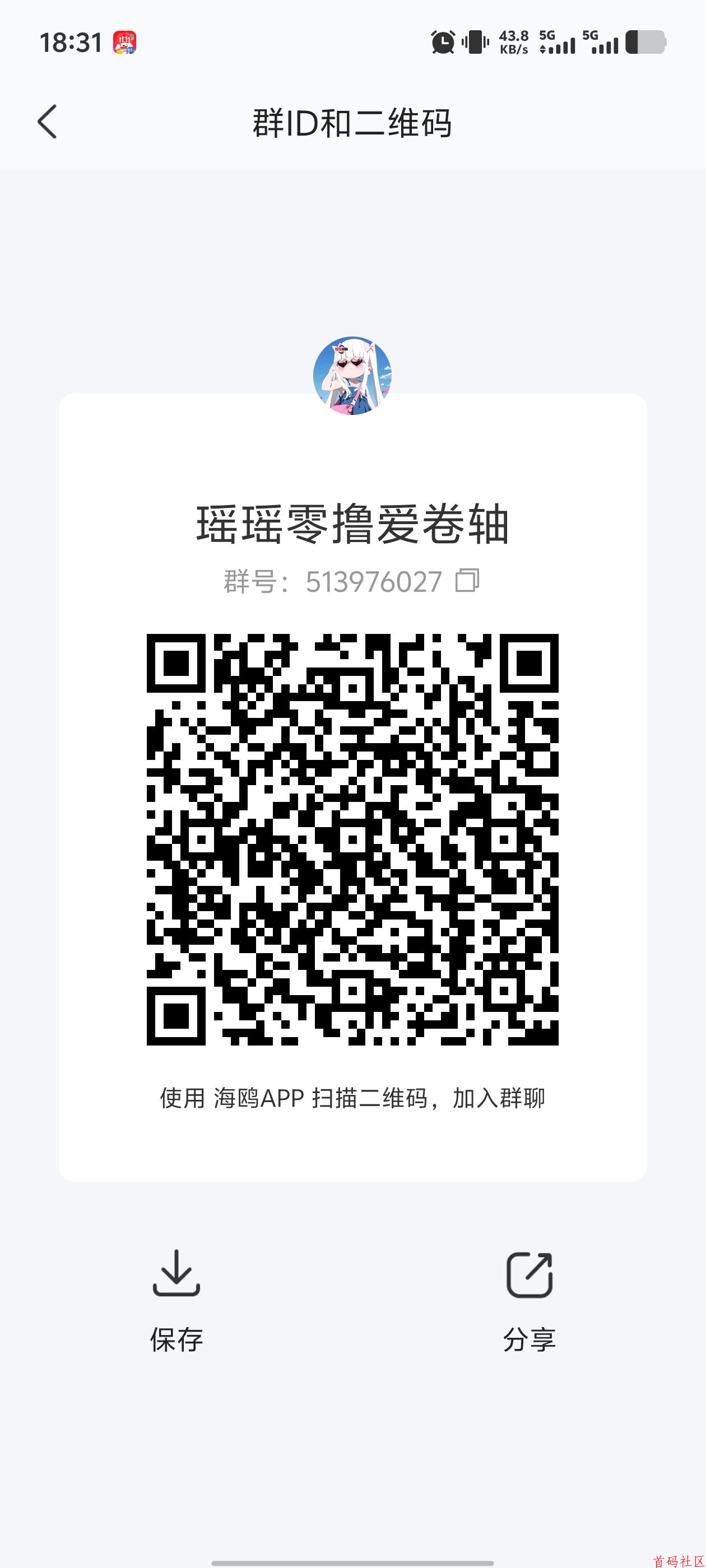
Task: Tap the clock showing 18:31
Action: pos(69,41)
